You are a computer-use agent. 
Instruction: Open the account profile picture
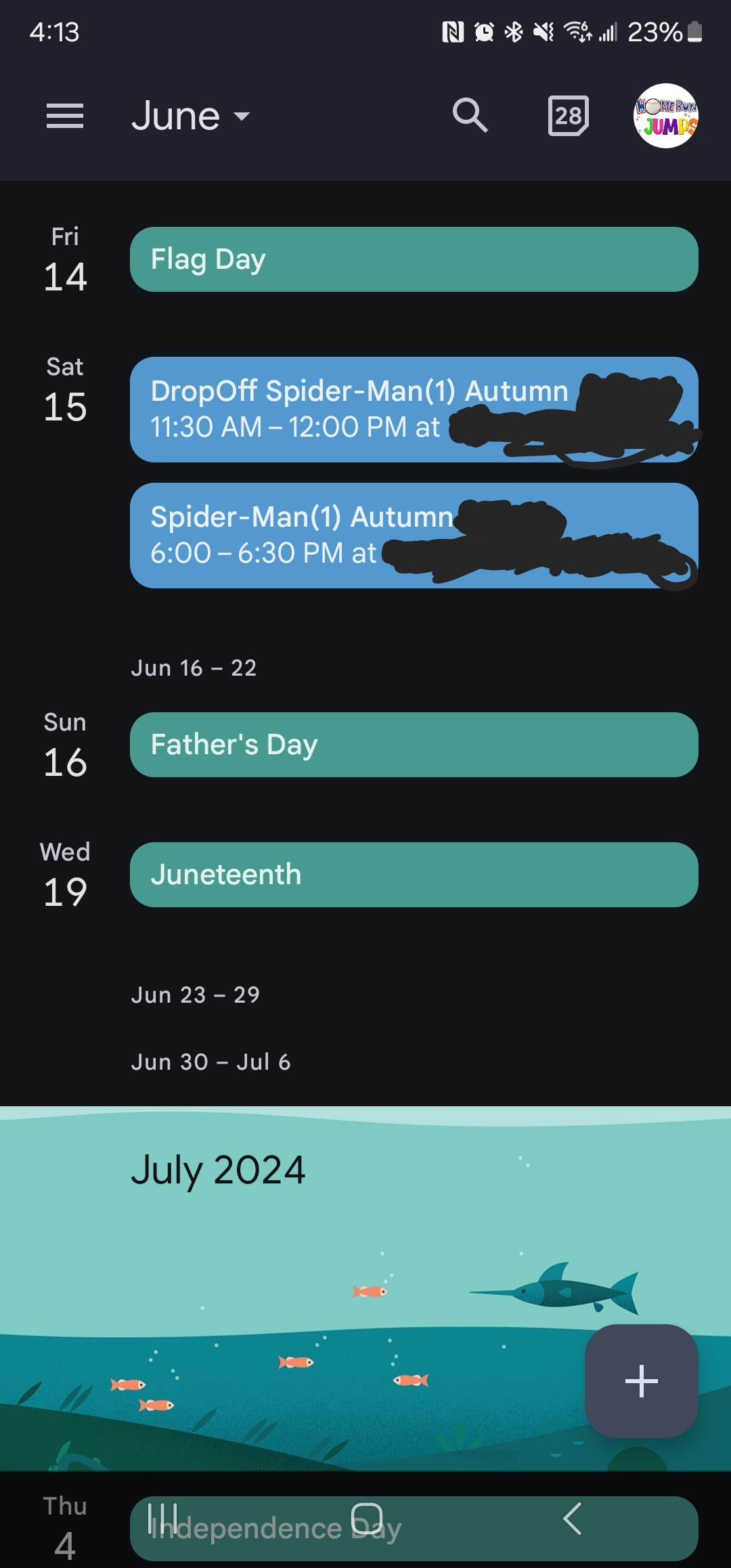coord(666,116)
